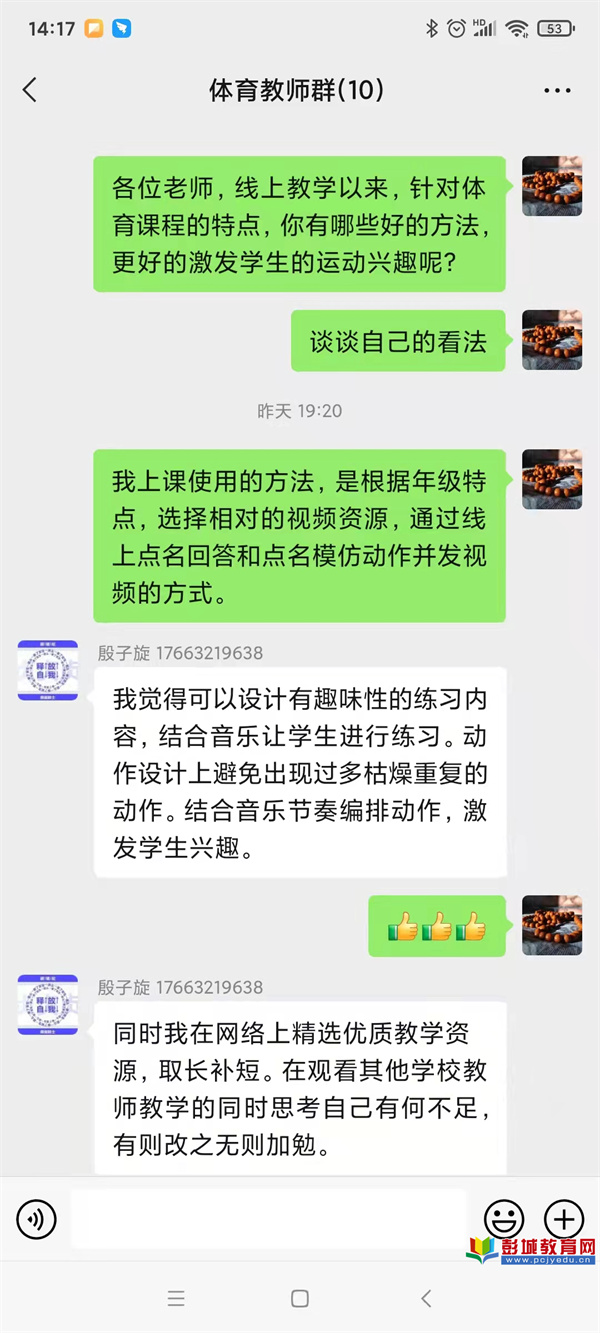Open sender avatar beside the thumbs-up message
600x1333 pixels.
[x=552, y=926]
